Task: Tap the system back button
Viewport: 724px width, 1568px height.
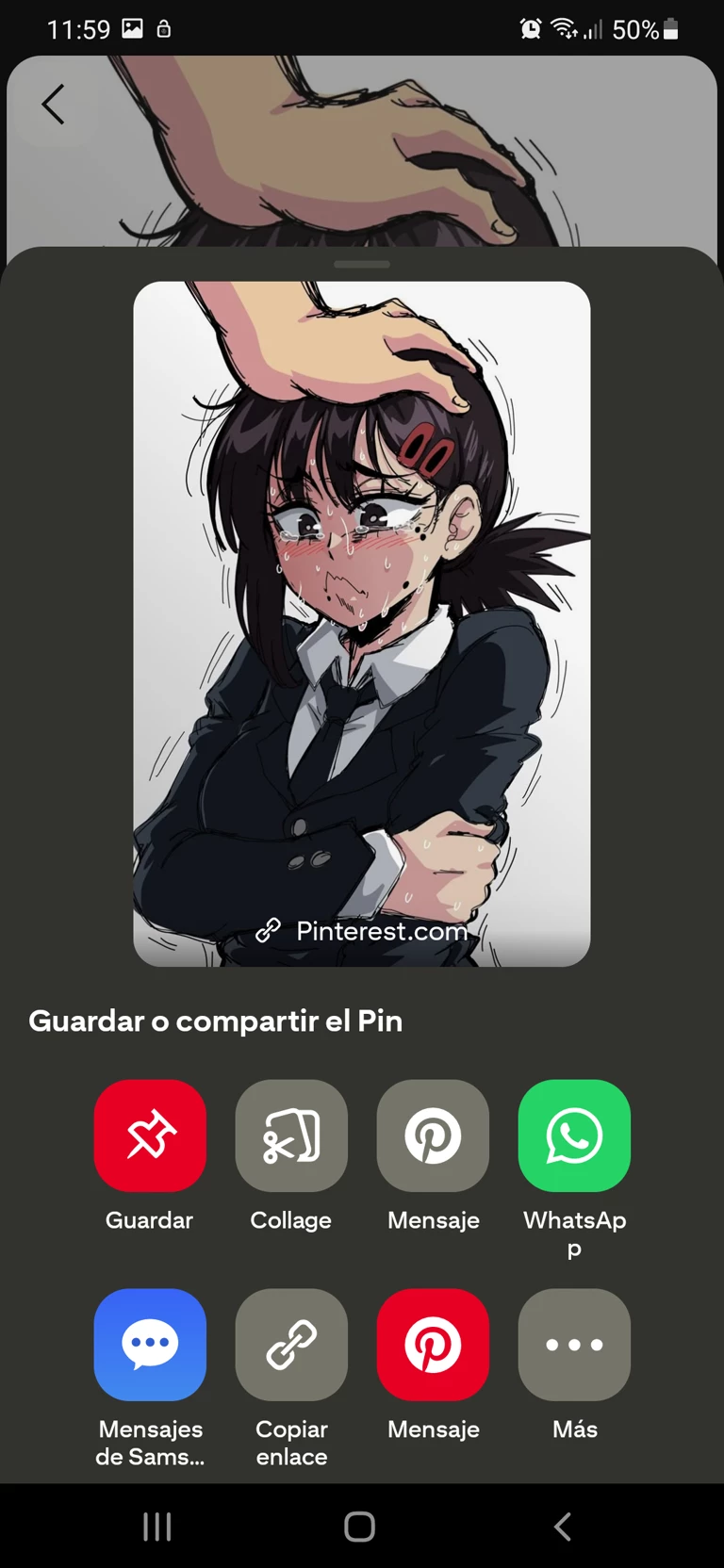Action: pyautogui.click(x=563, y=1527)
